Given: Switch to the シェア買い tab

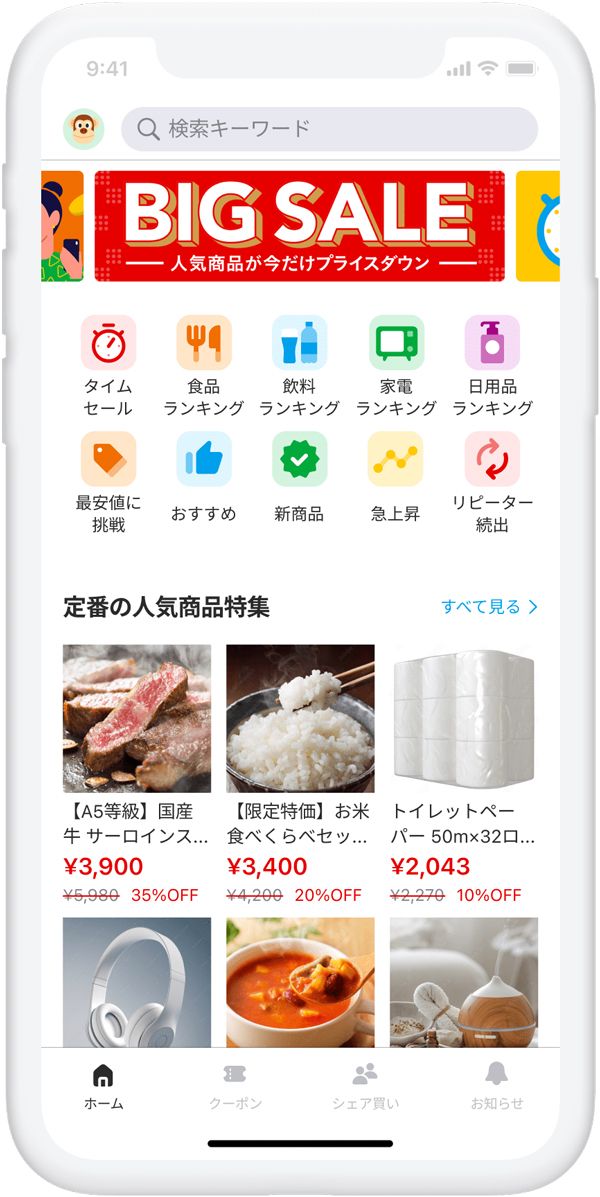Looking at the screenshot, I should (365, 1086).
